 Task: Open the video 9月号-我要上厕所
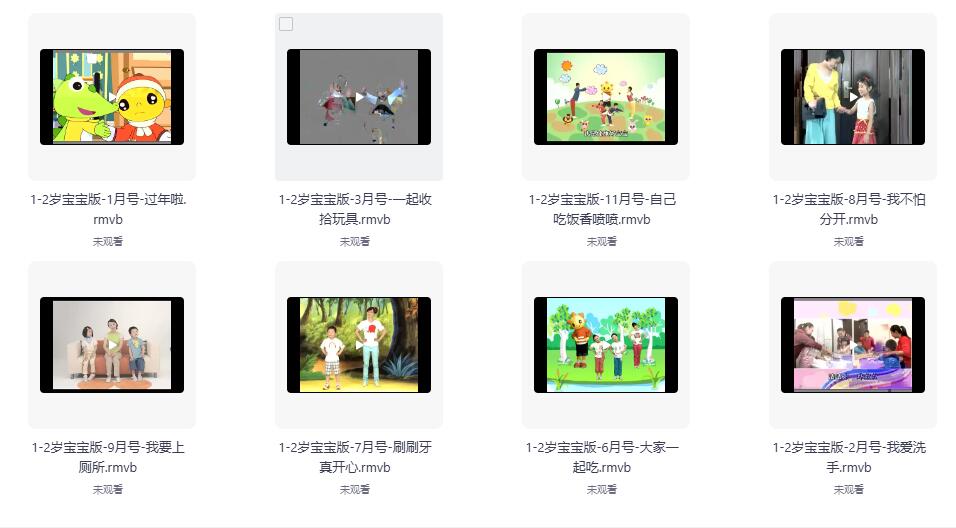(x=111, y=345)
